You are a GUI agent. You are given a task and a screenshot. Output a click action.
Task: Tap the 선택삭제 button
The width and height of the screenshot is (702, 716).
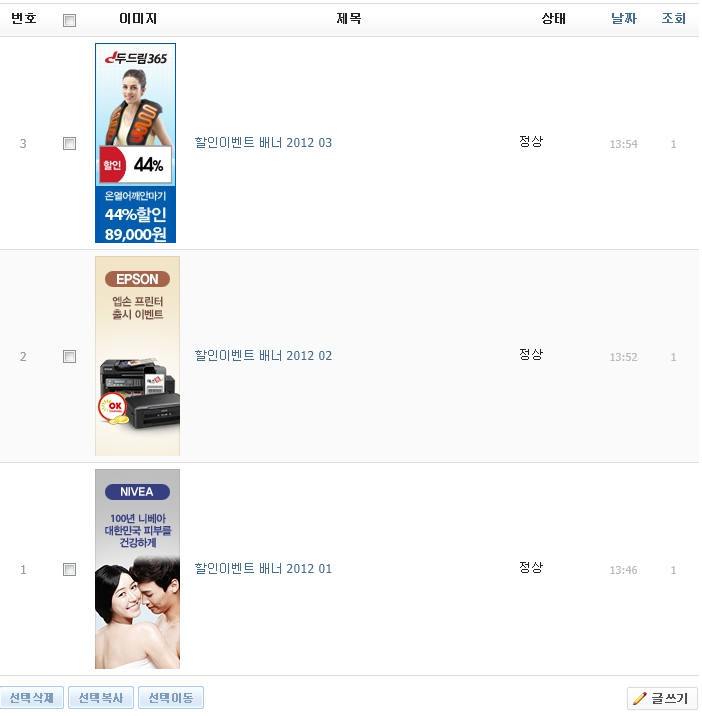click(31, 698)
